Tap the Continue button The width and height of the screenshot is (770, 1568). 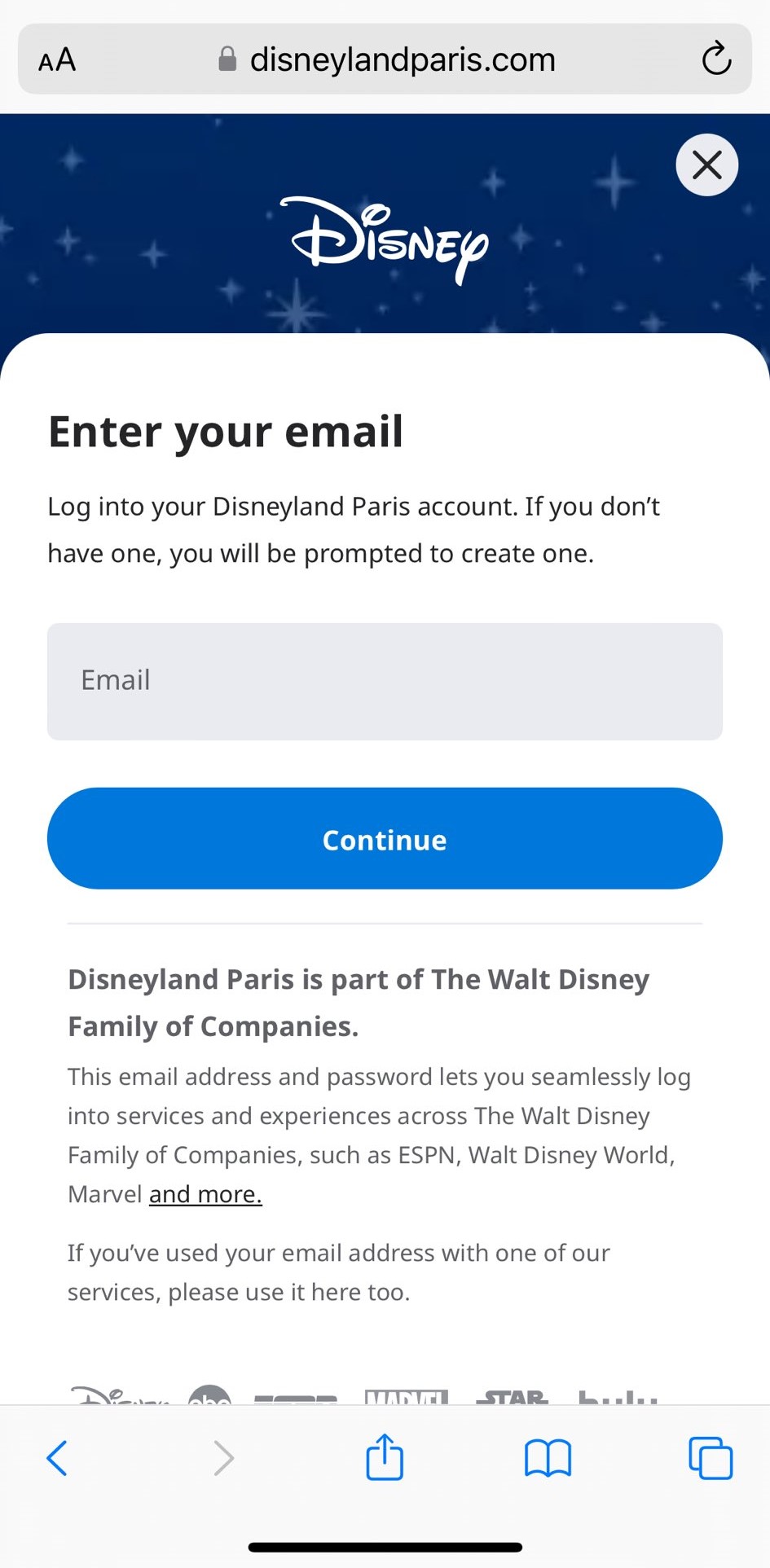click(385, 838)
